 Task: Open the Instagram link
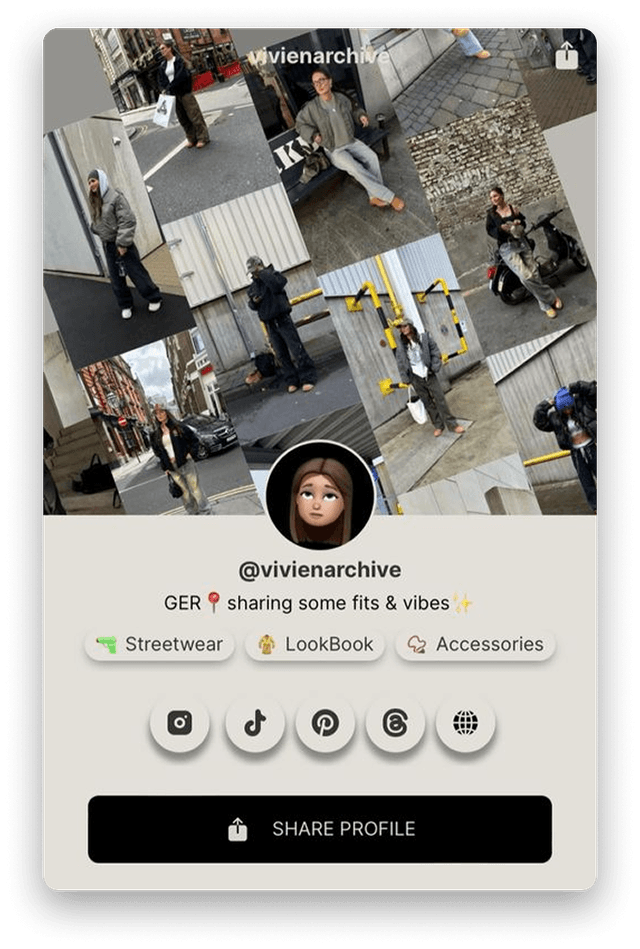click(180, 724)
